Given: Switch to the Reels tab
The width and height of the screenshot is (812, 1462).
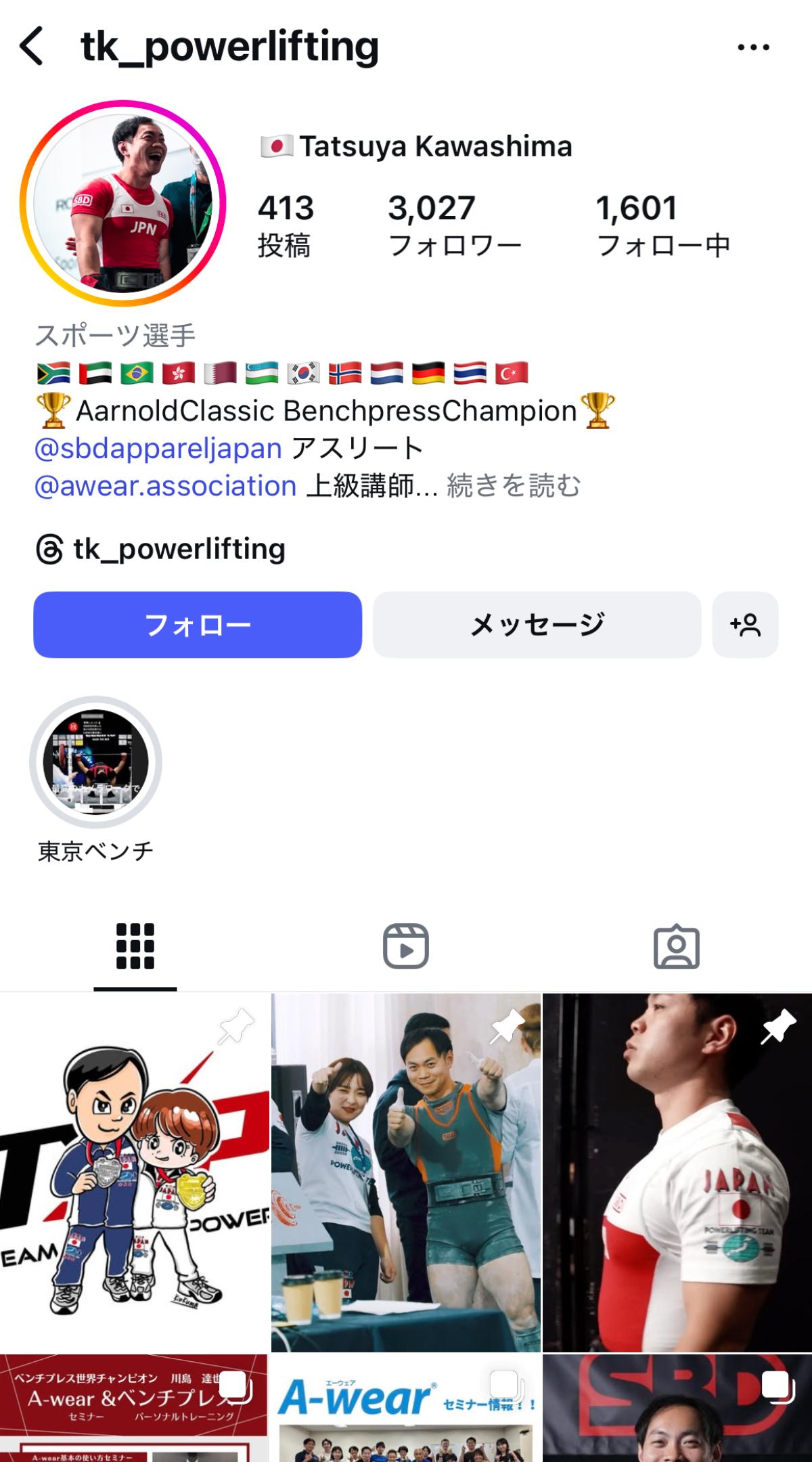Looking at the screenshot, I should pyautogui.click(x=405, y=946).
